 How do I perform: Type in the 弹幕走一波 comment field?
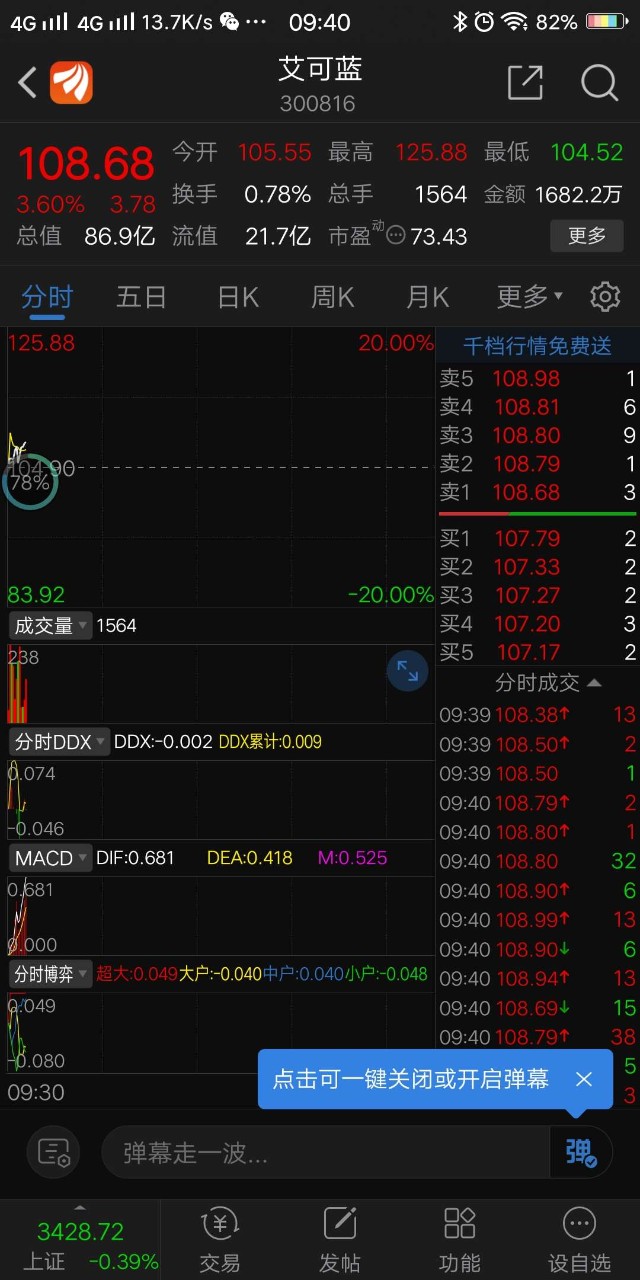[x=325, y=1153]
